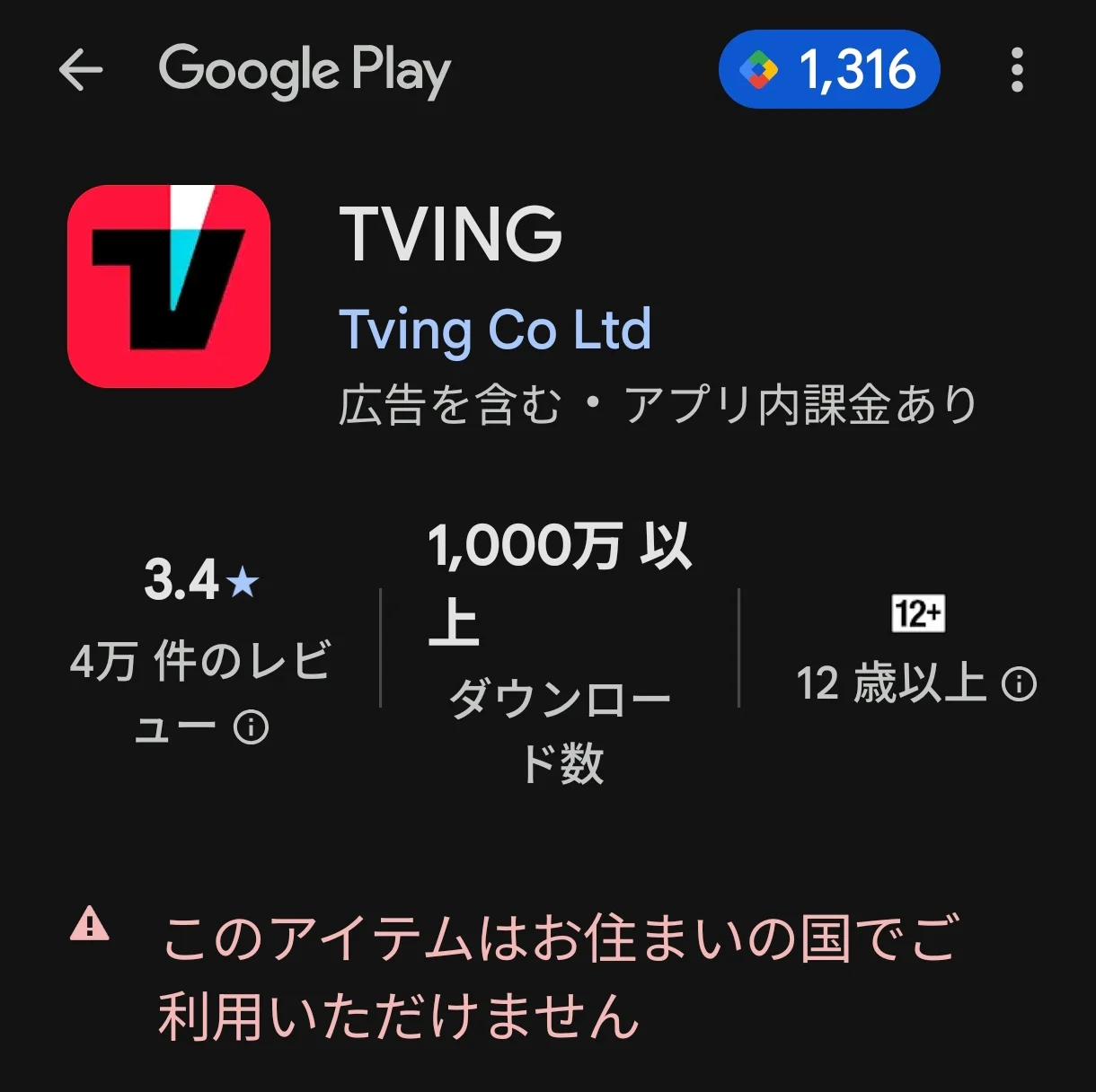Go back using the arrow icon
Image resolution: width=1096 pixels, height=1092 pixels.
81,70
